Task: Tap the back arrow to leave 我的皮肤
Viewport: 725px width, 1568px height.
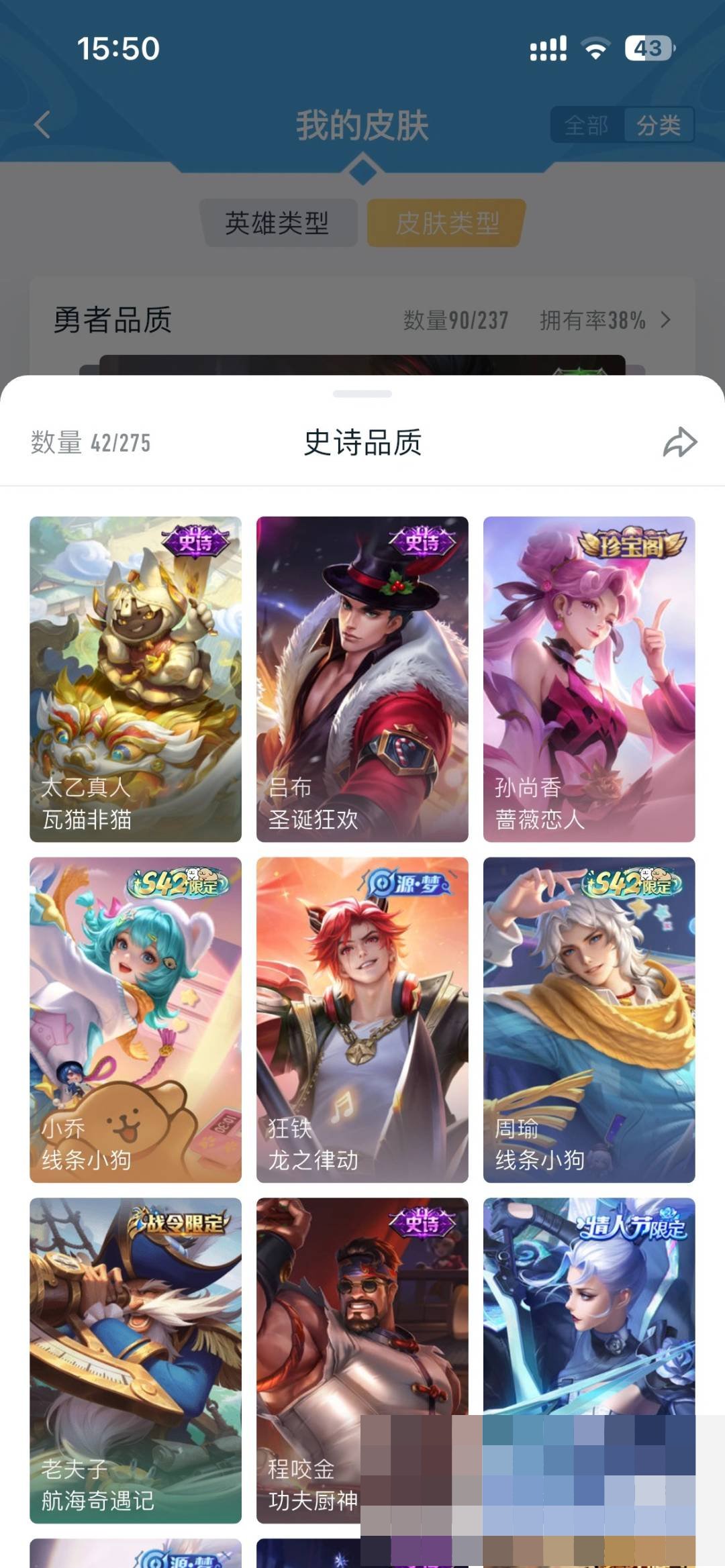Action: (40, 125)
